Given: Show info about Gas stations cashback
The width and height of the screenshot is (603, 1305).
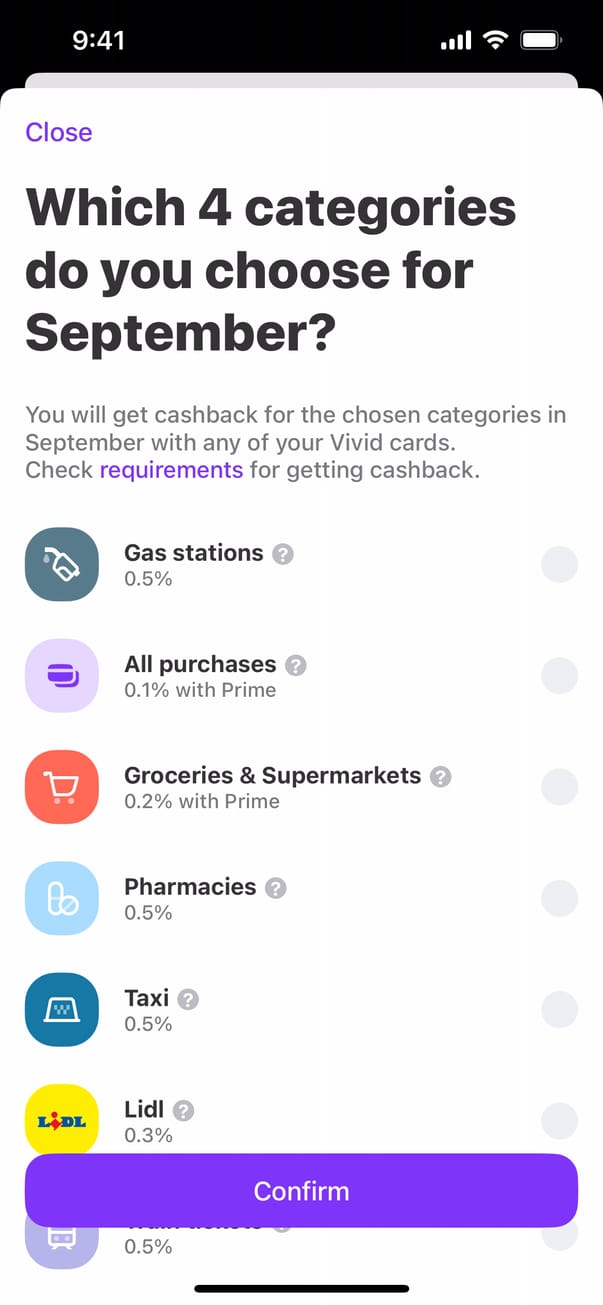Looking at the screenshot, I should [284, 554].
